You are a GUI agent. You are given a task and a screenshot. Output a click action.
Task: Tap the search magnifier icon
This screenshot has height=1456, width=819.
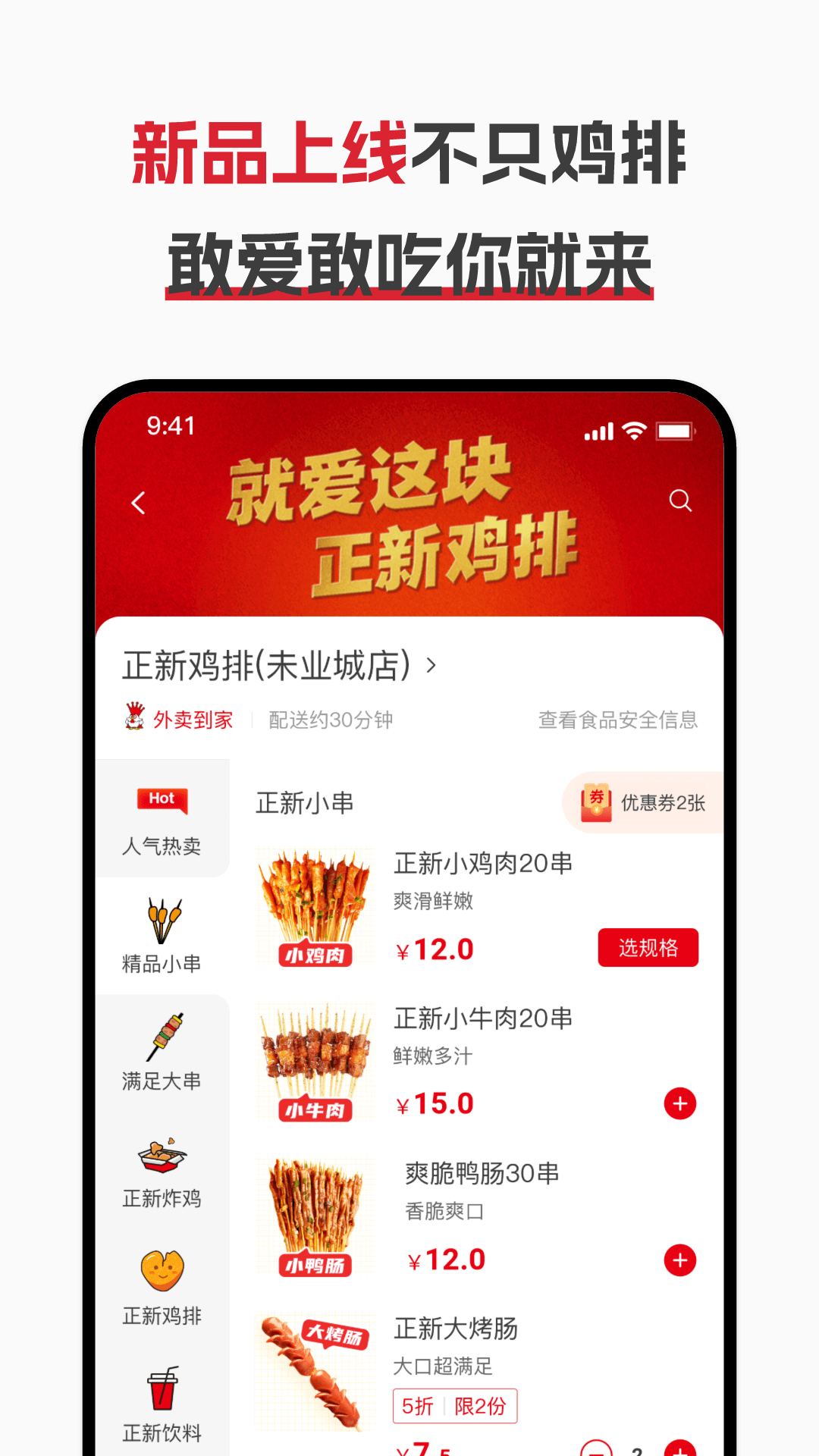point(682,500)
